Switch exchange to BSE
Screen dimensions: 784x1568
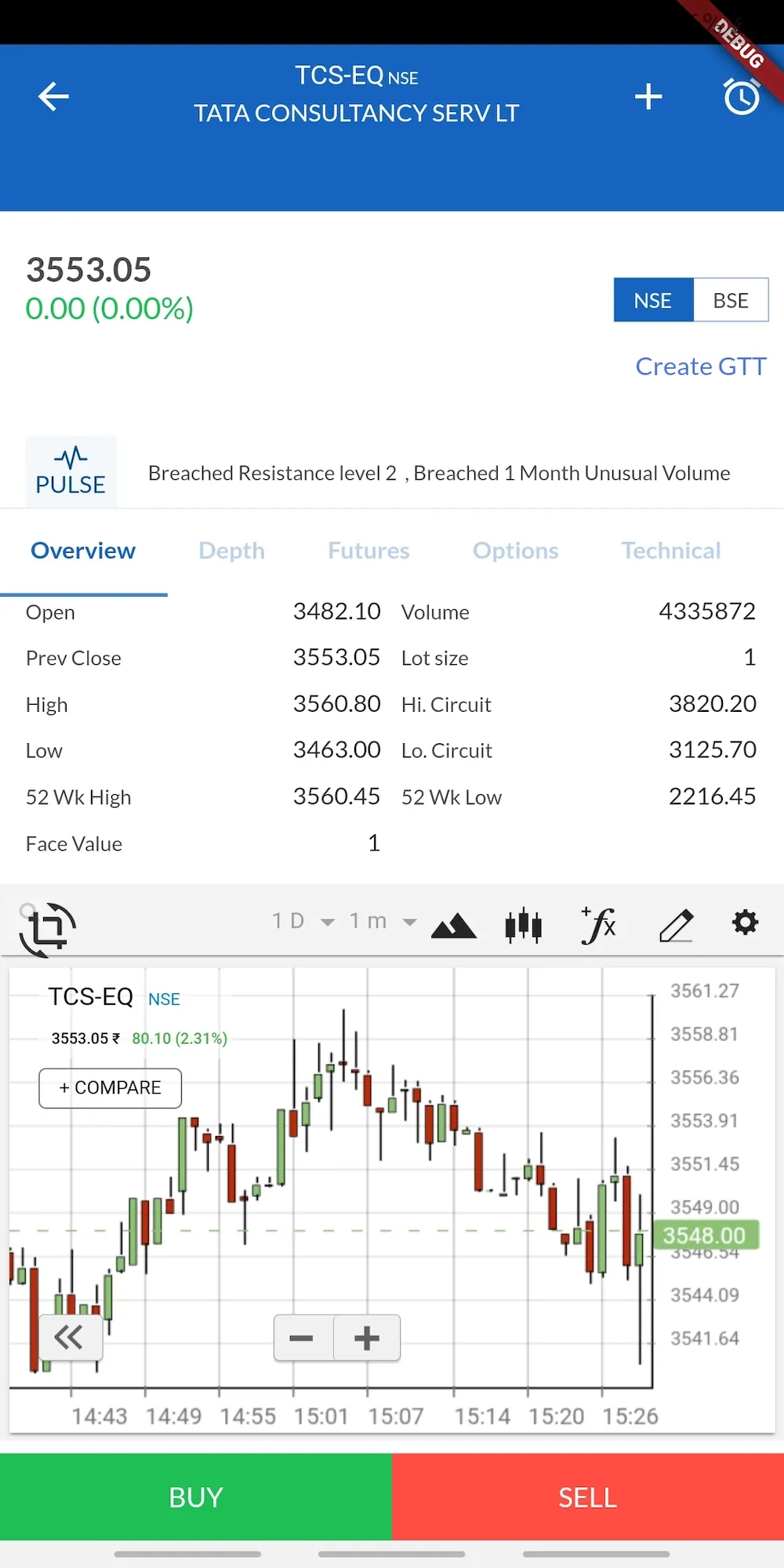731,299
